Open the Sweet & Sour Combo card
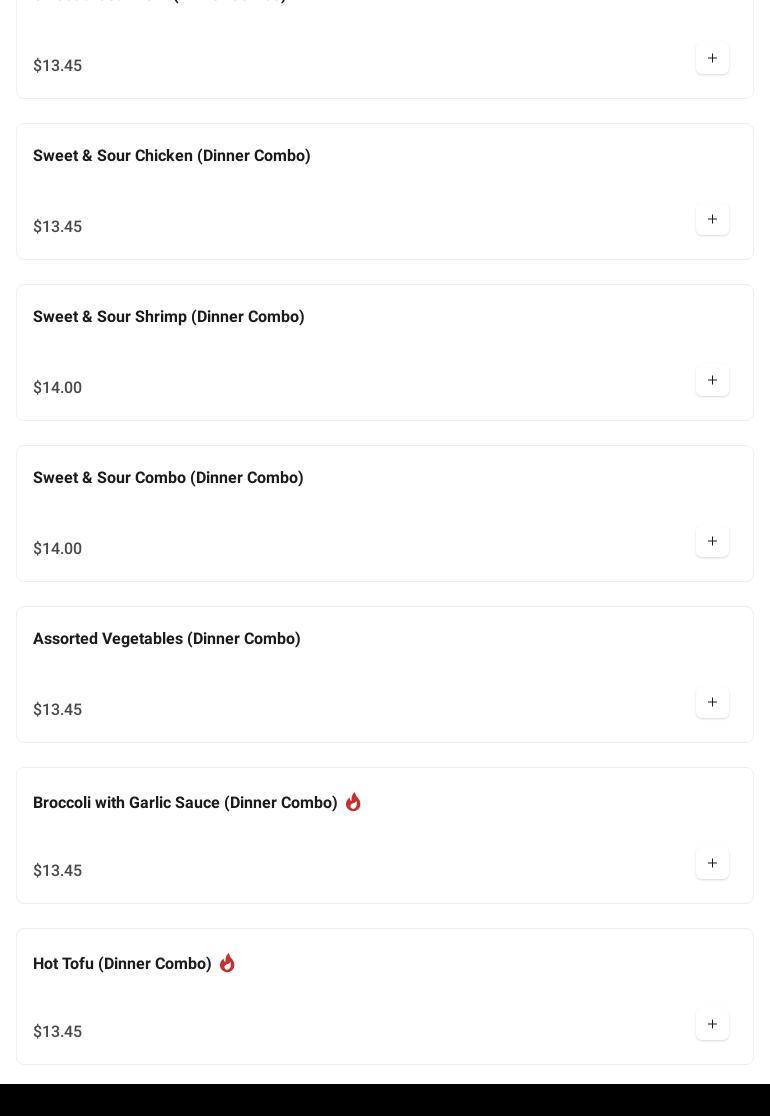This screenshot has width=770, height=1116. pyautogui.click(x=168, y=478)
